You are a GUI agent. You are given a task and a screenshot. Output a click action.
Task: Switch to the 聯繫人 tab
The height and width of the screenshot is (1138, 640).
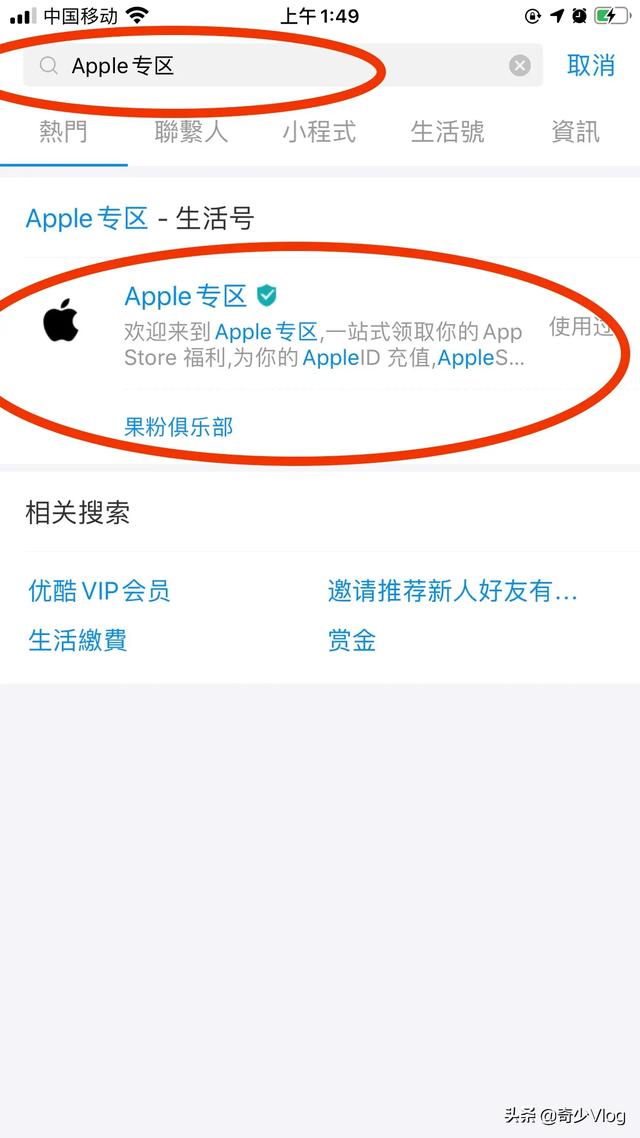192,132
